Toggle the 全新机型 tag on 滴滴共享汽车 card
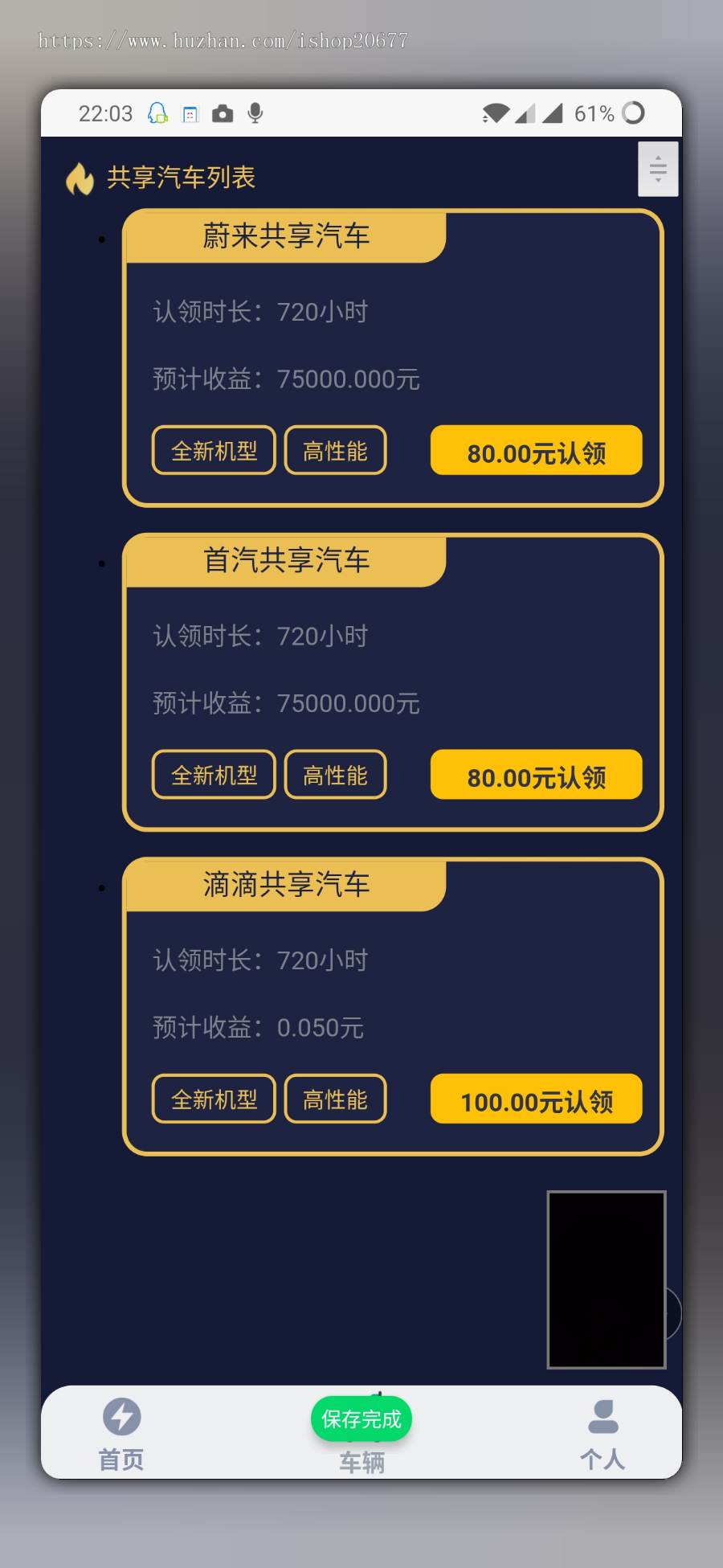This screenshot has width=723, height=1568. (213, 1099)
